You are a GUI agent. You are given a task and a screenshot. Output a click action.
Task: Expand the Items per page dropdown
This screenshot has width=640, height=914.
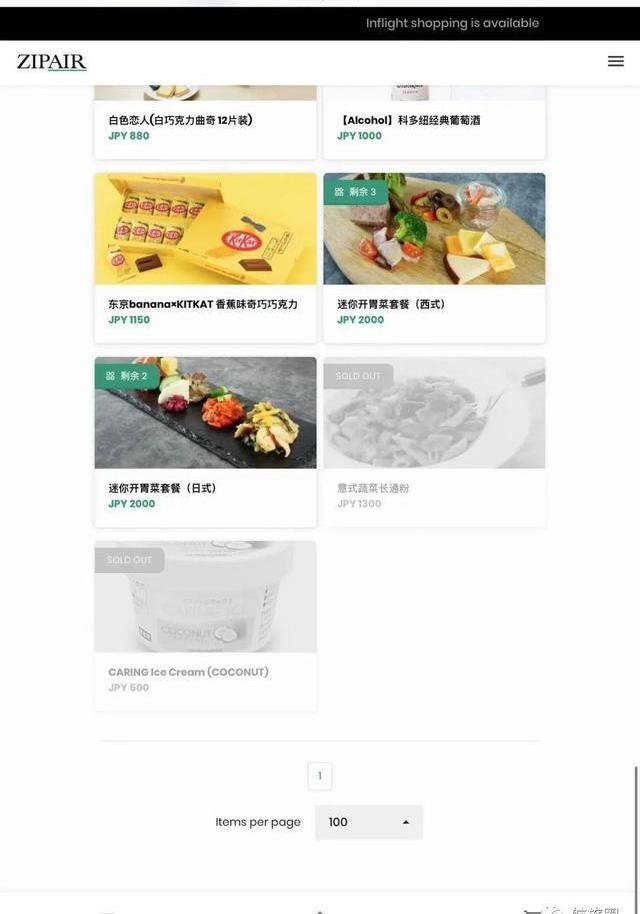coord(369,822)
